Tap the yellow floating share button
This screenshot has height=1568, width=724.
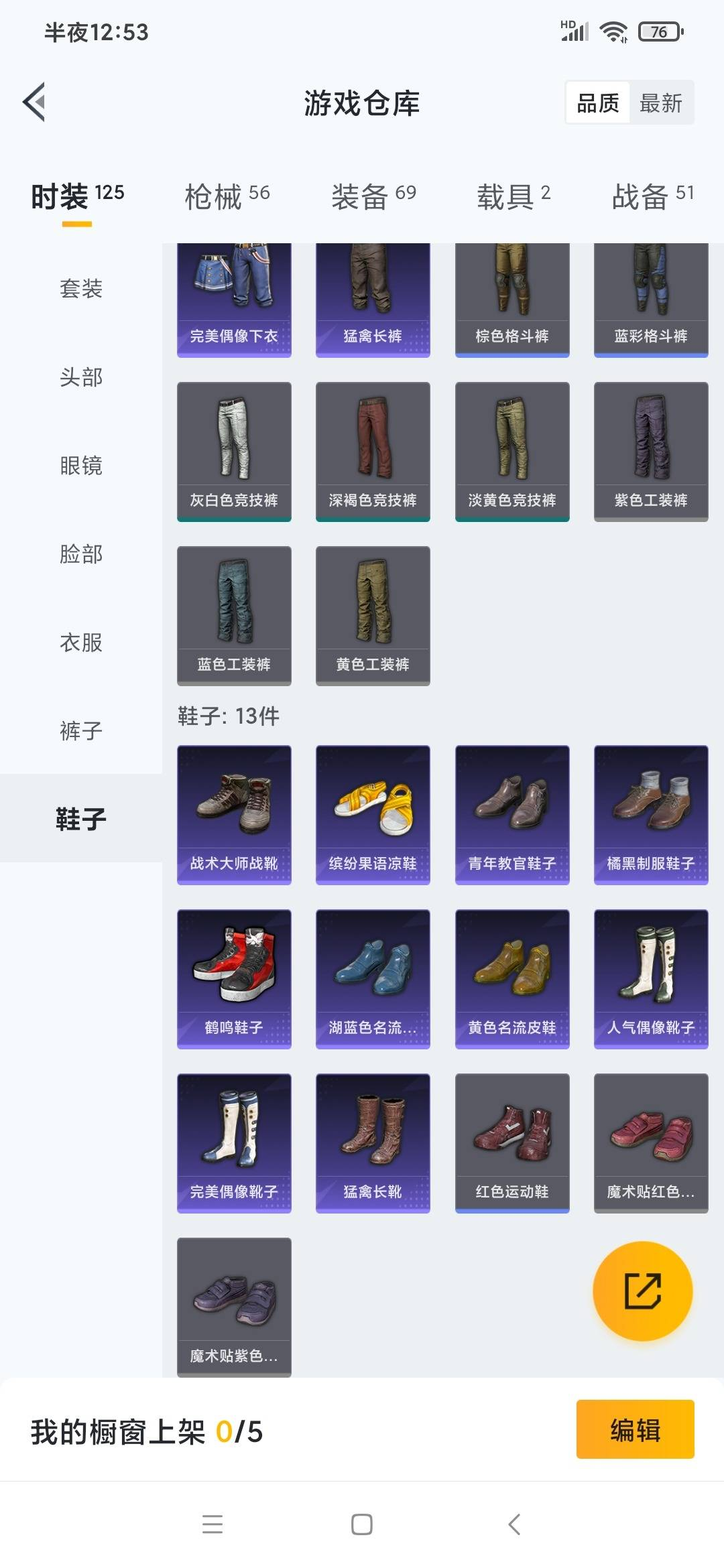(643, 1291)
